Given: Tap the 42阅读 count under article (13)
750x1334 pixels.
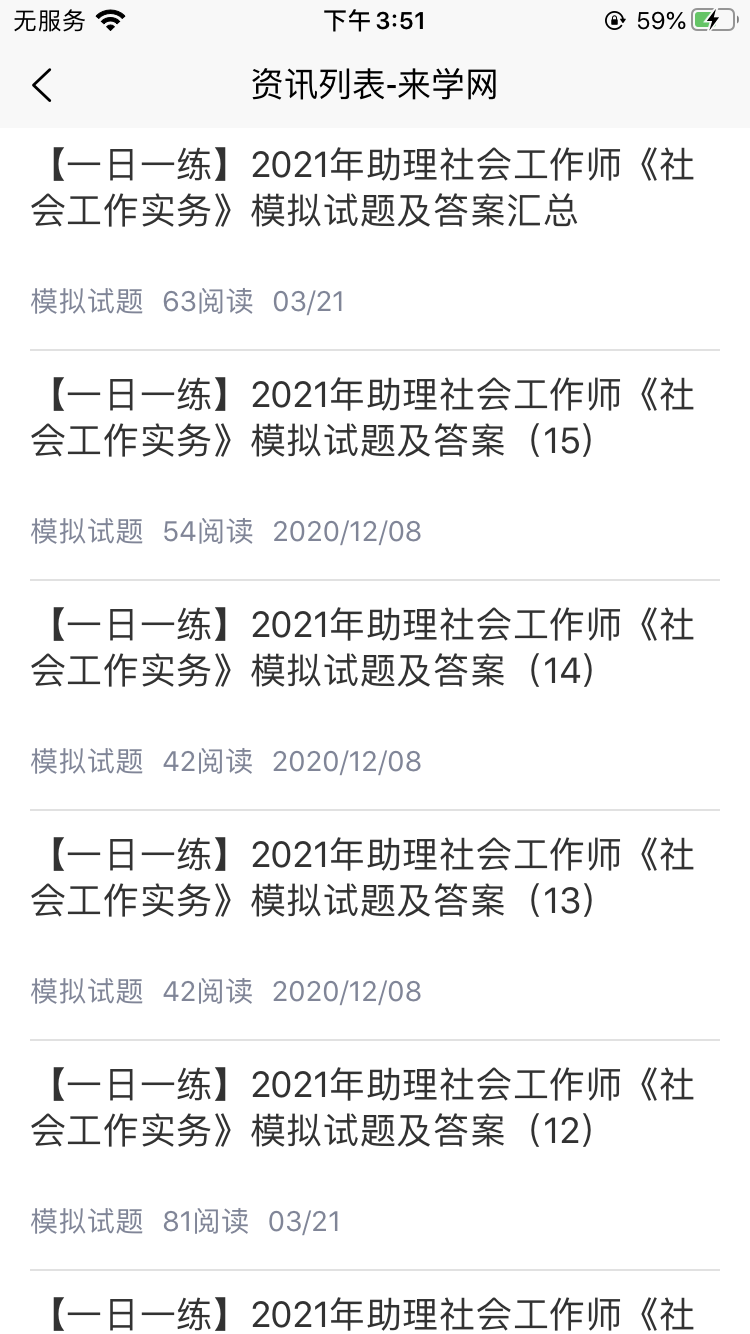Looking at the screenshot, I should (208, 991).
